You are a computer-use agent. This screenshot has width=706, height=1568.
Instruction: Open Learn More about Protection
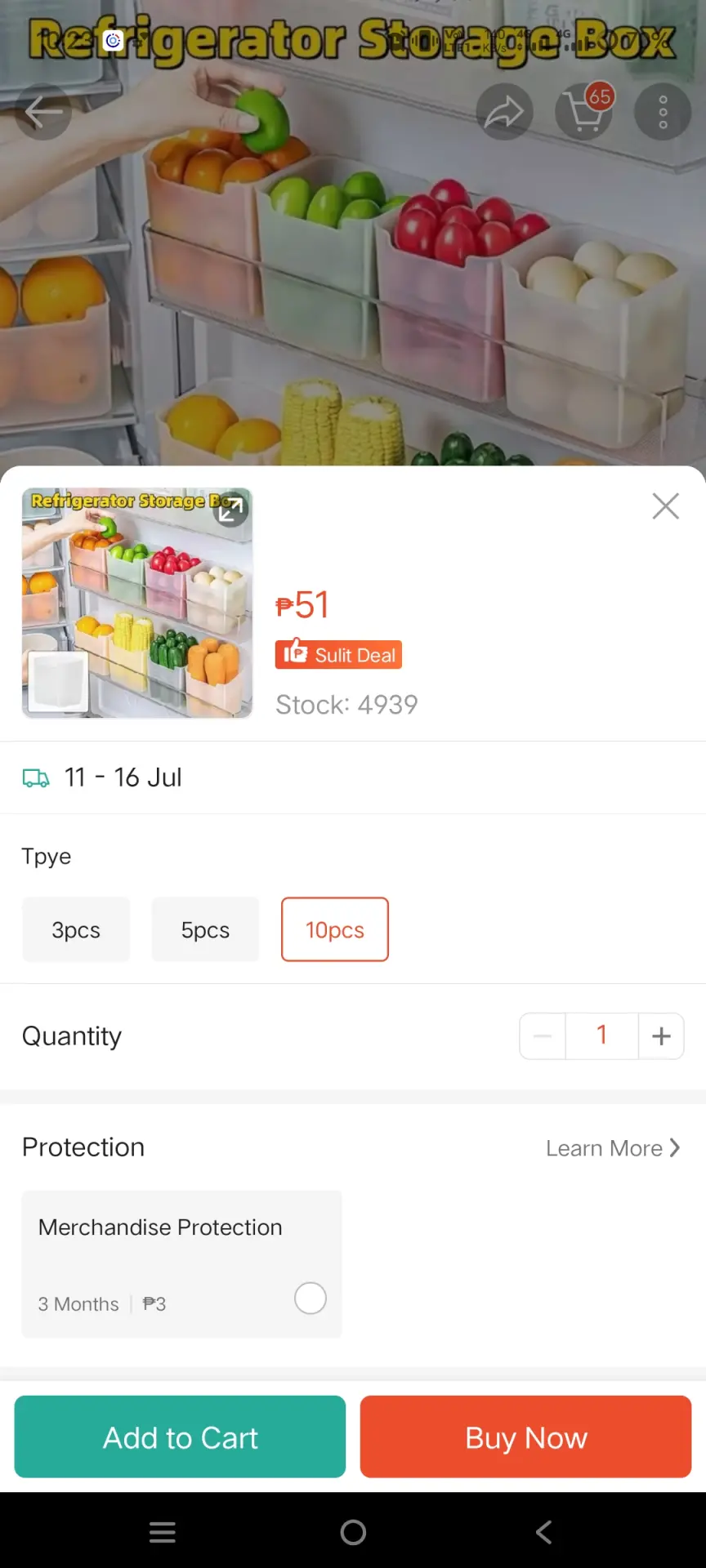click(x=613, y=1148)
